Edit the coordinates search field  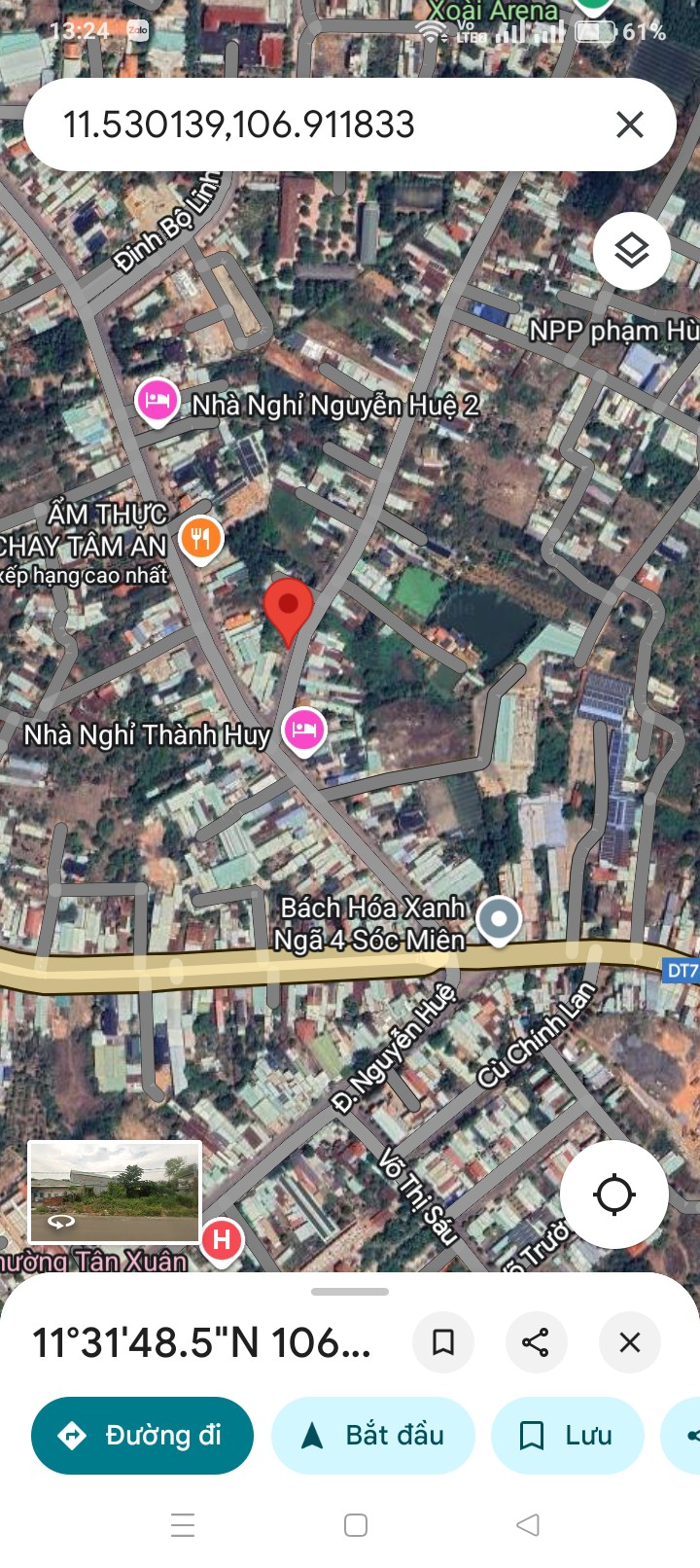click(x=292, y=125)
